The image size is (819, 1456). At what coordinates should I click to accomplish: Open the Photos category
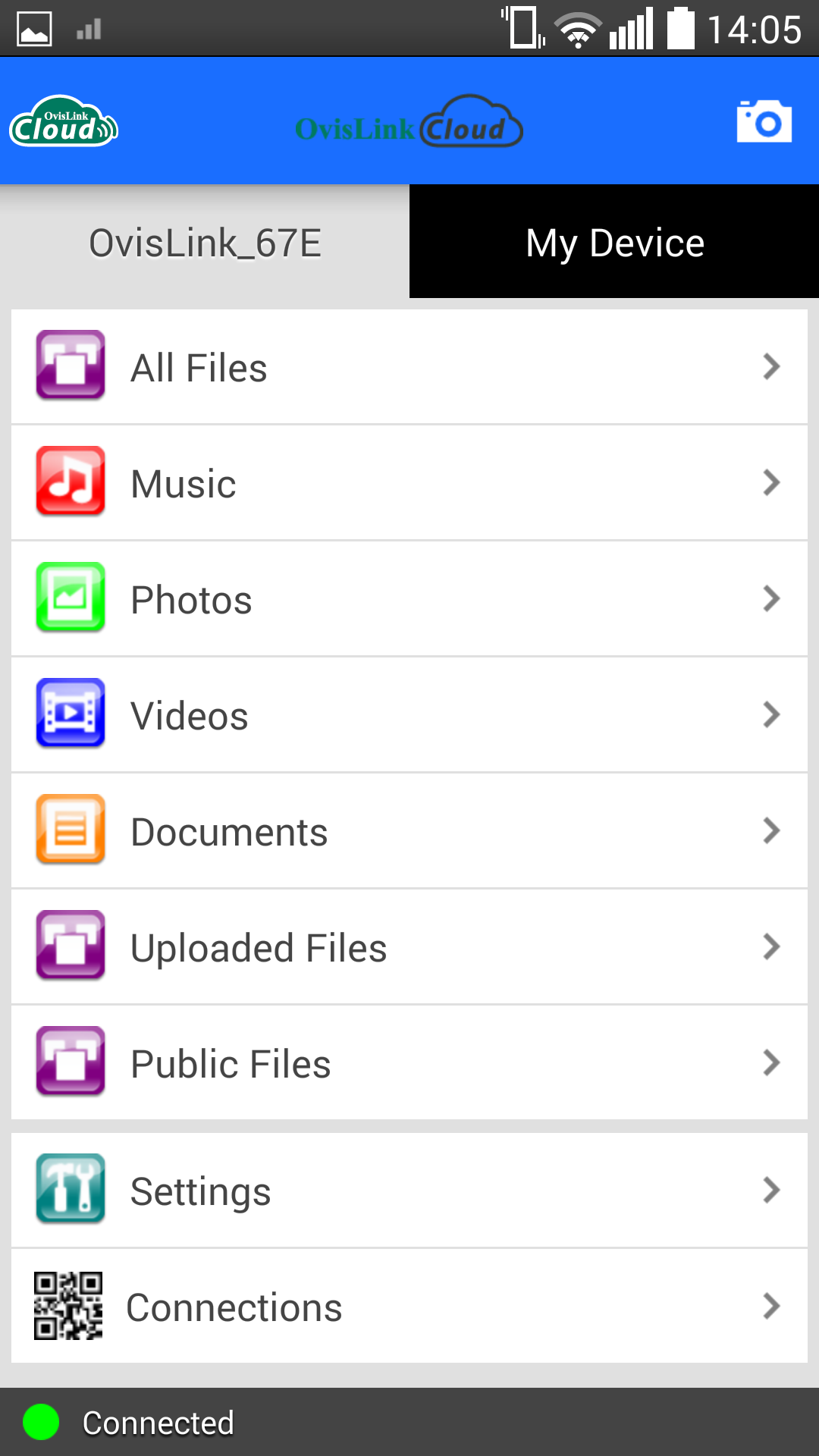tap(409, 600)
